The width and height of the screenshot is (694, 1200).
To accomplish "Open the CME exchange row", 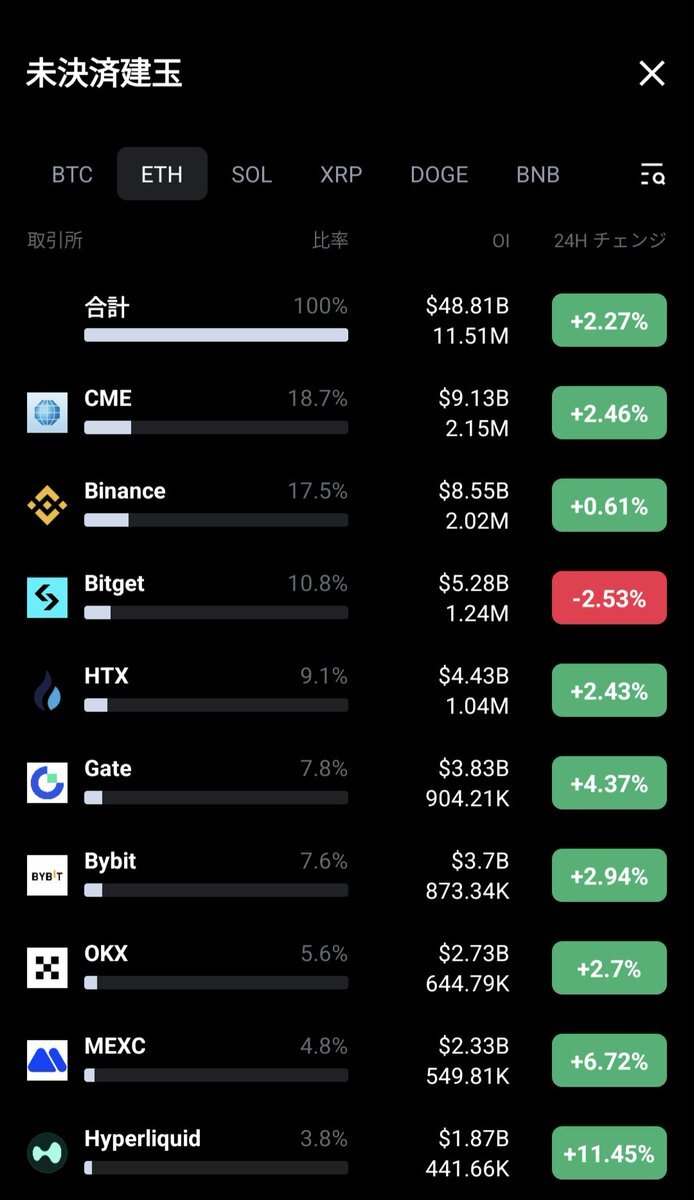I will coord(108,399).
